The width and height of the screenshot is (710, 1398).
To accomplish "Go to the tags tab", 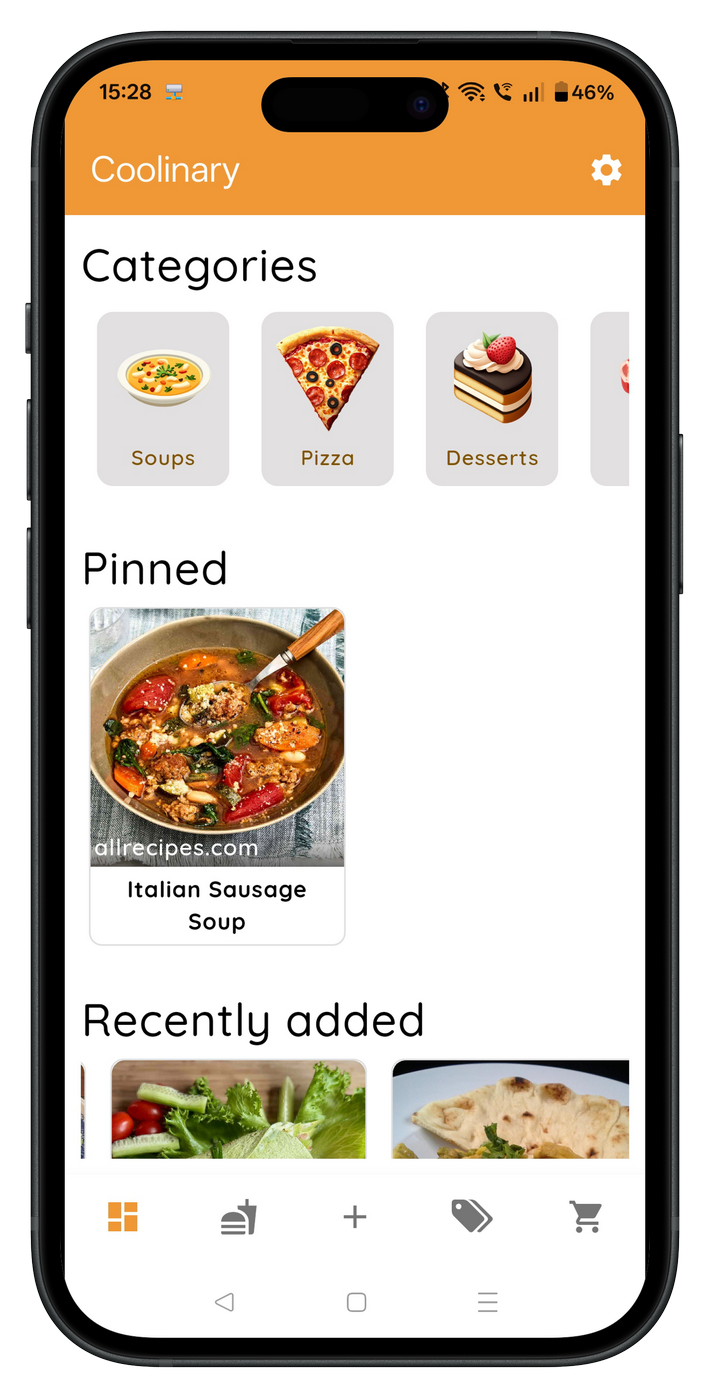I will click(x=471, y=1217).
